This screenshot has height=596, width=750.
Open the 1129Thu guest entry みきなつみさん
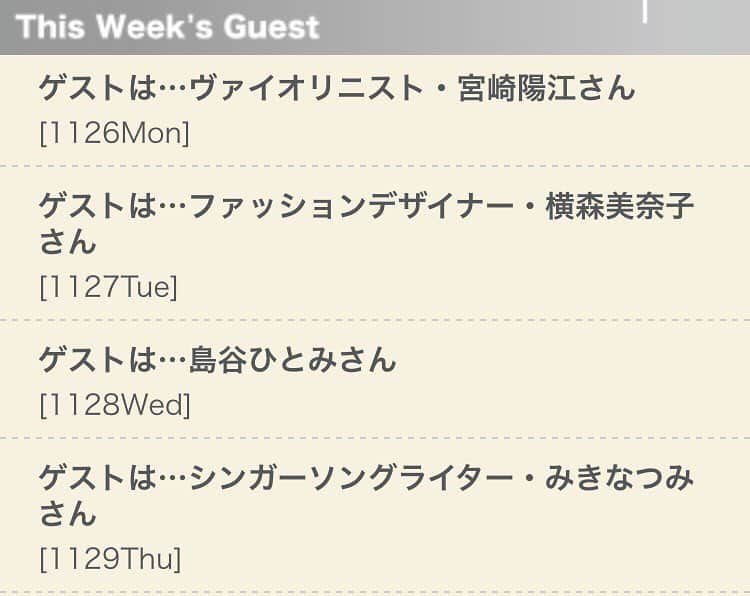pyautogui.click(x=365, y=480)
